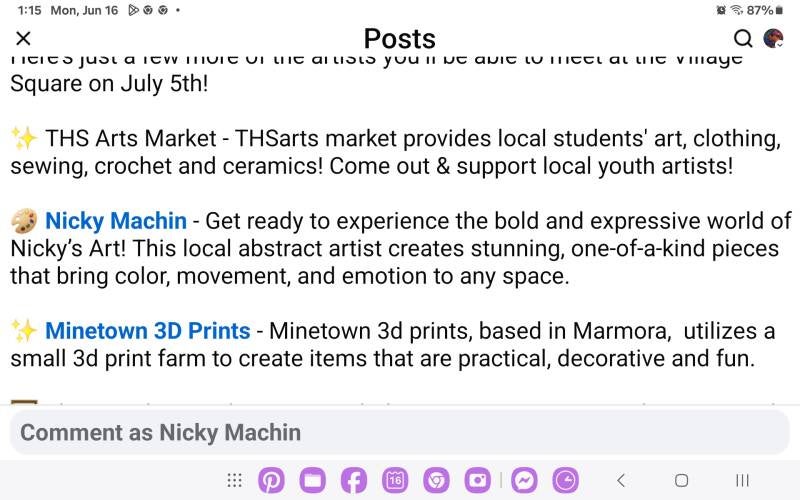
Task: Launch the Files app from taskbar
Action: click(x=312, y=481)
